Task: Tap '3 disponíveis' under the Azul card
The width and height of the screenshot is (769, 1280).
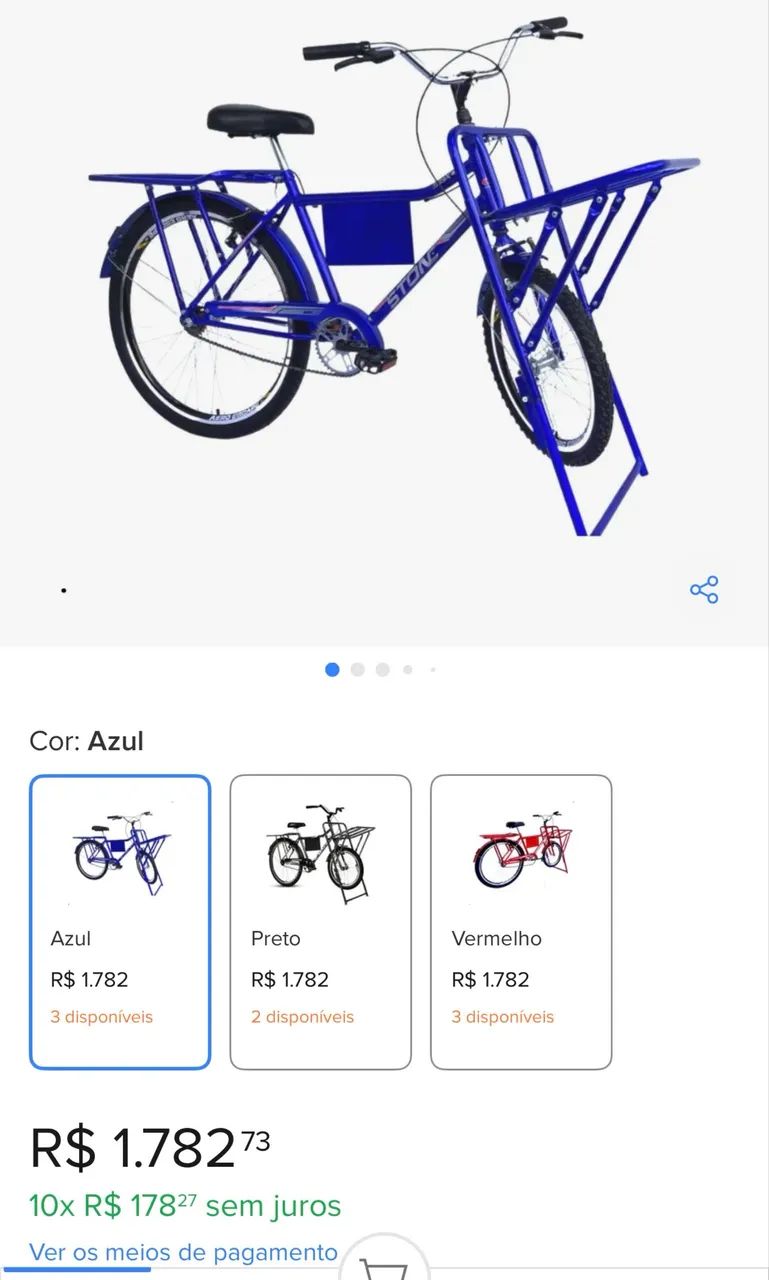Action: point(100,1017)
